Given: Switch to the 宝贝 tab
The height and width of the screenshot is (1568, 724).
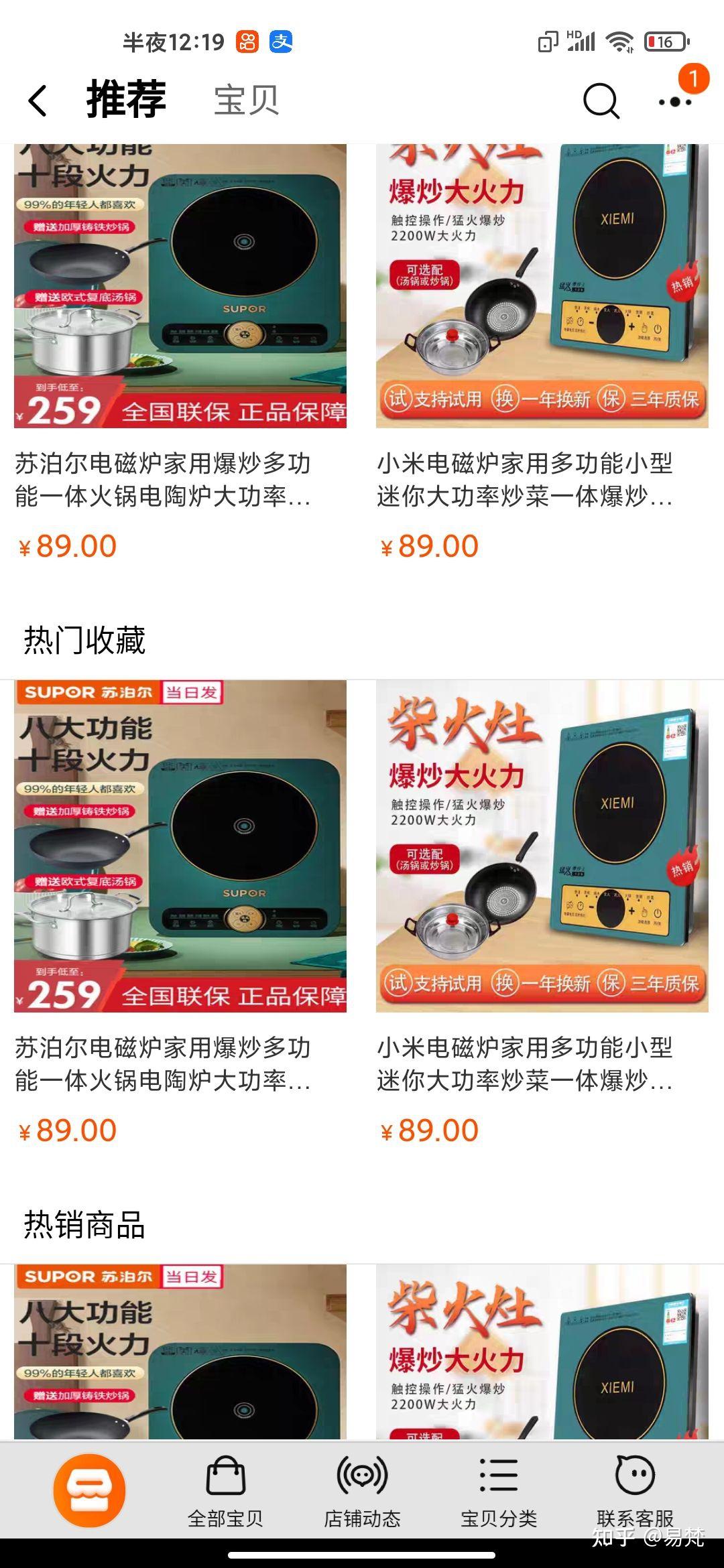Looking at the screenshot, I should (x=246, y=101).
